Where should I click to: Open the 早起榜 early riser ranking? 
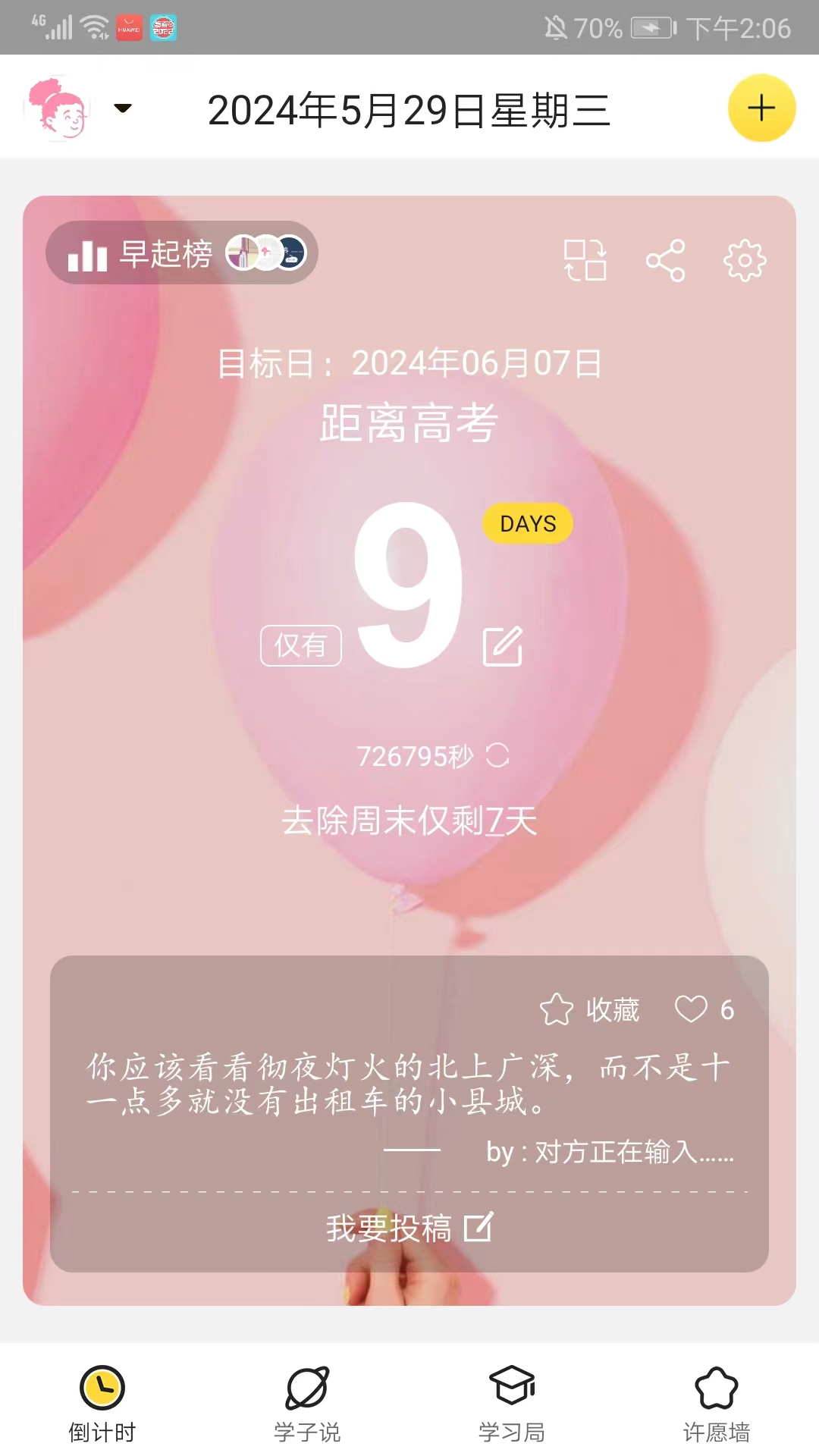point(182,253)
